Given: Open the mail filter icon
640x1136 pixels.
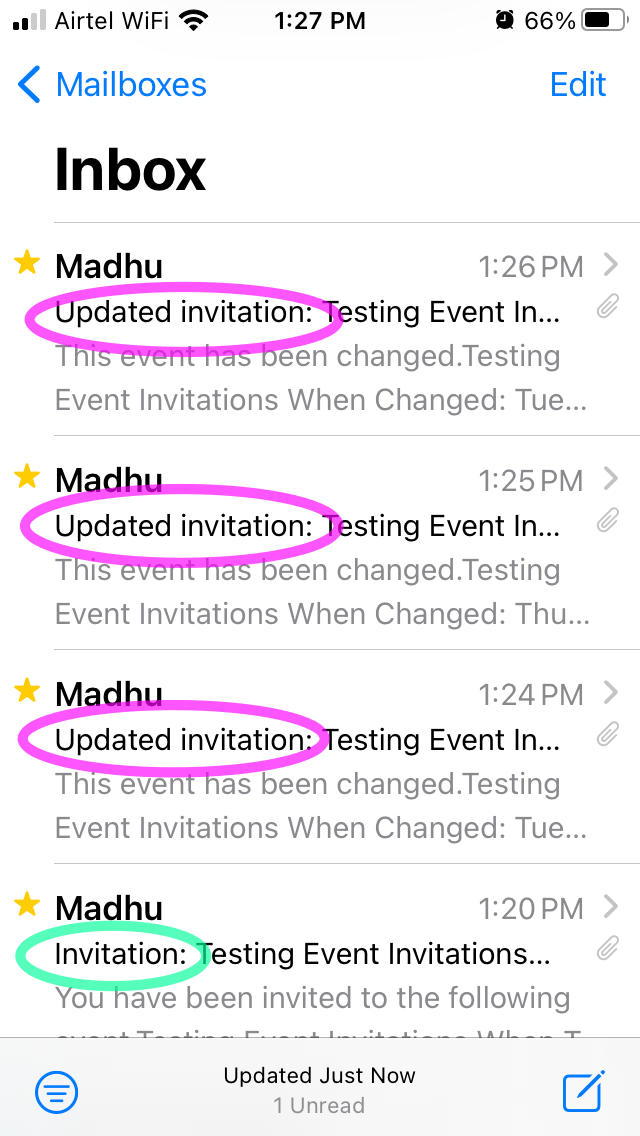Looking at the screenshot, I should point(57,1090).
